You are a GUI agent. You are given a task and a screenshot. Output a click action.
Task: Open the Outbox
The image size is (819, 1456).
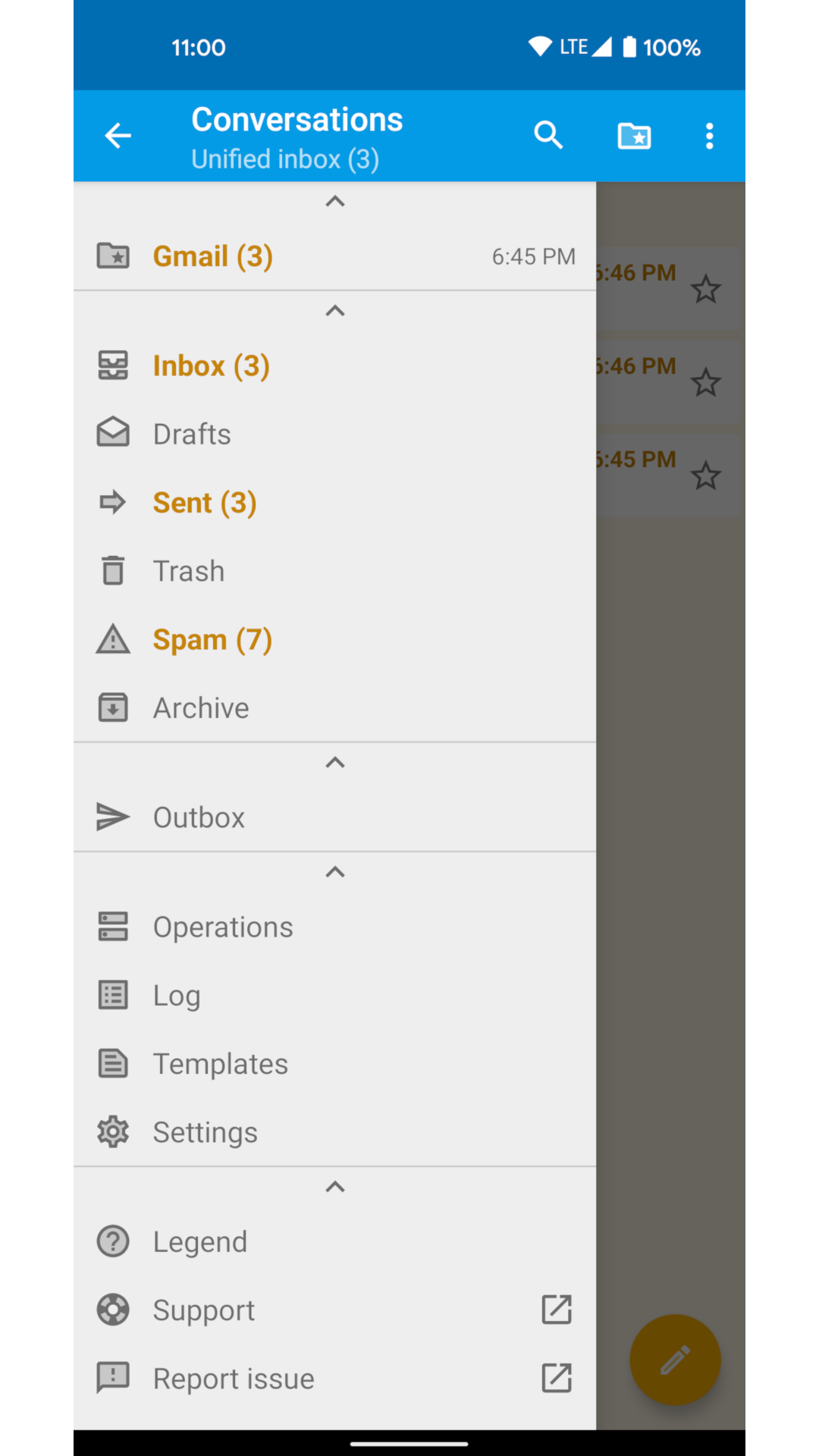pyautogui.click(x=334, y=817)
